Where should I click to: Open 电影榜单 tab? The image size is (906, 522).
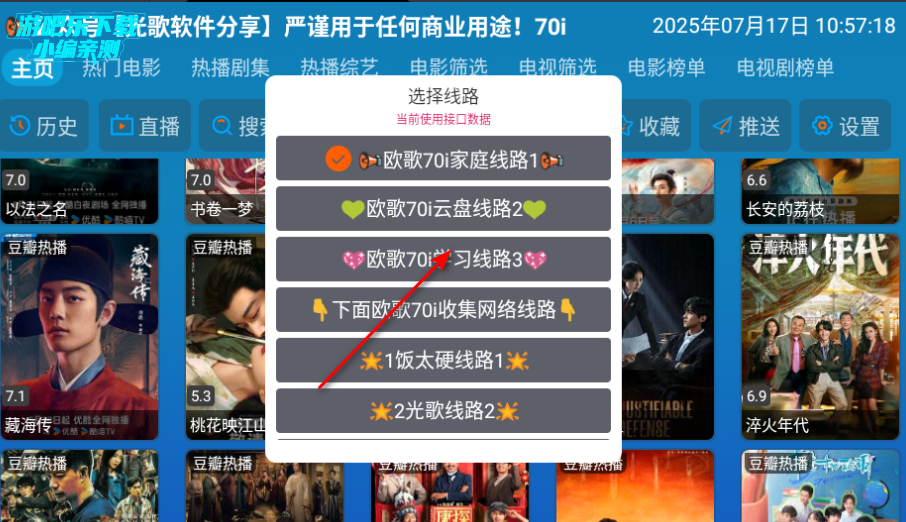pyautogui.click(x=666, y=68)
